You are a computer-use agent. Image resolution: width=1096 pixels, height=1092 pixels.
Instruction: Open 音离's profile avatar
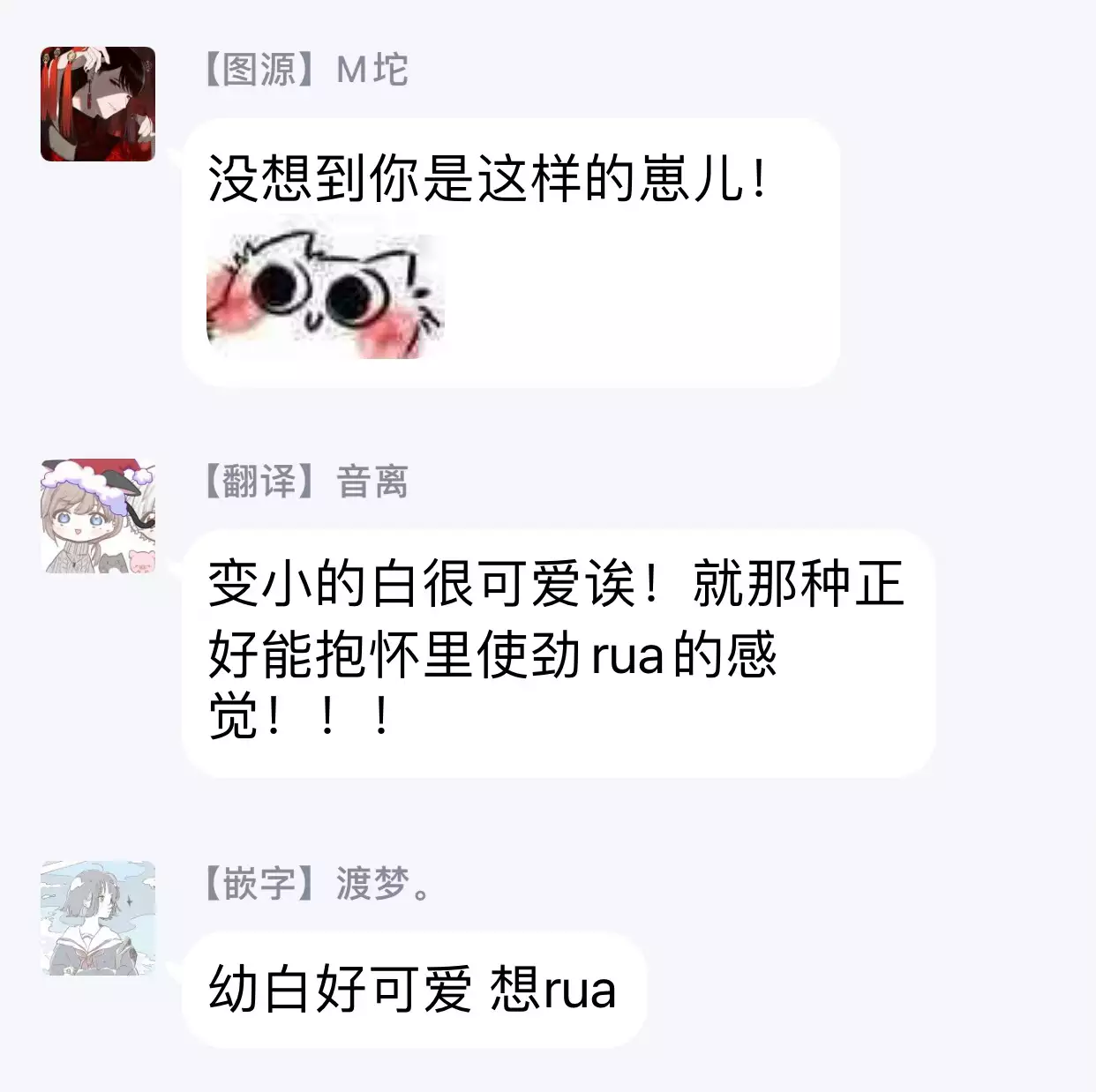click(x=98, y=516)
